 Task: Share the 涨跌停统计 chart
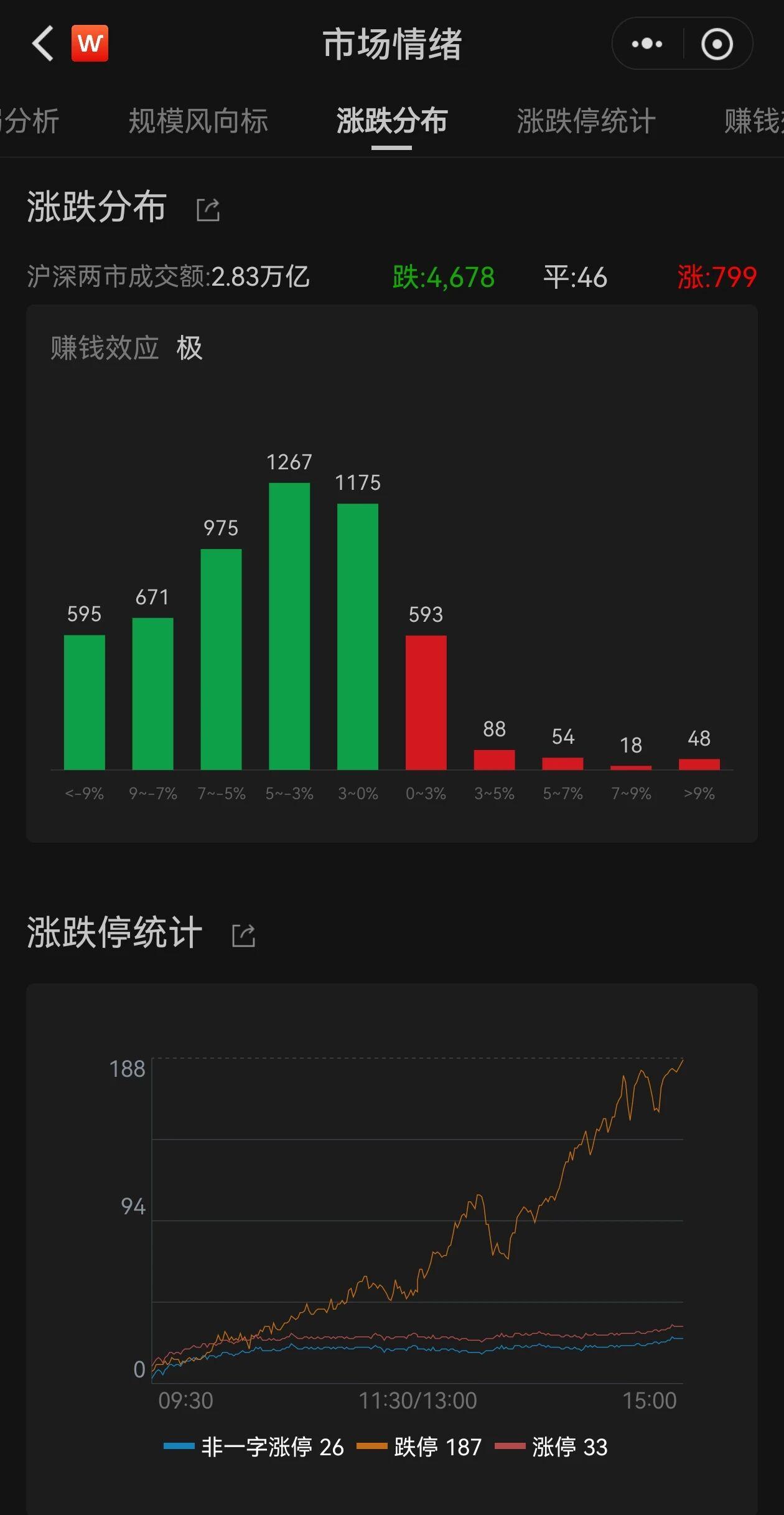[243, 935]
